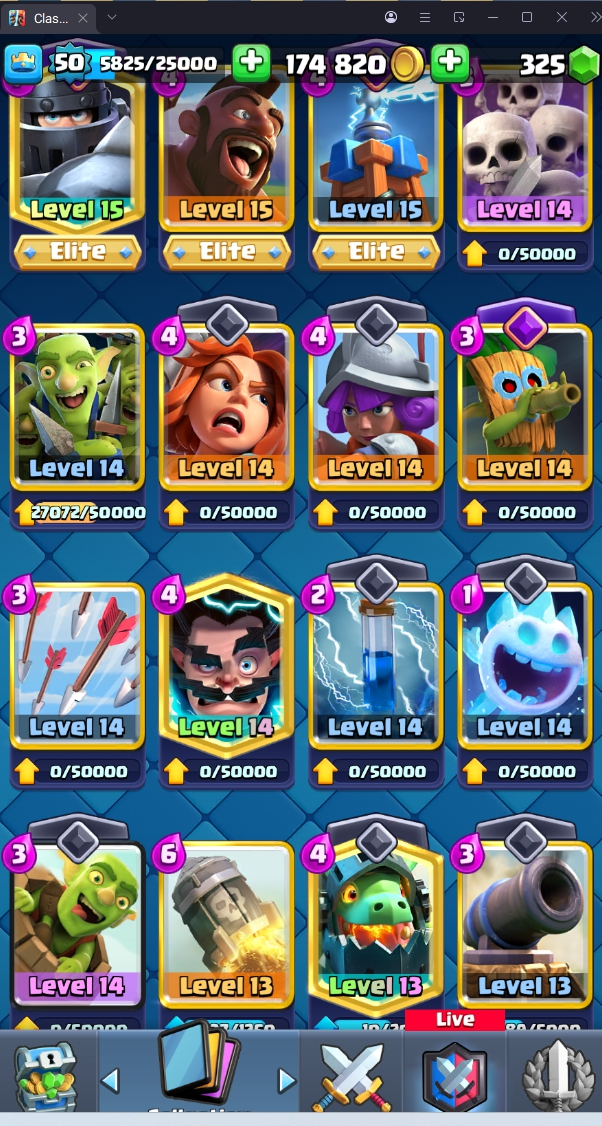602x1126 pixels.
Task: Open the King level crown icon
Action: click(23, 64)
